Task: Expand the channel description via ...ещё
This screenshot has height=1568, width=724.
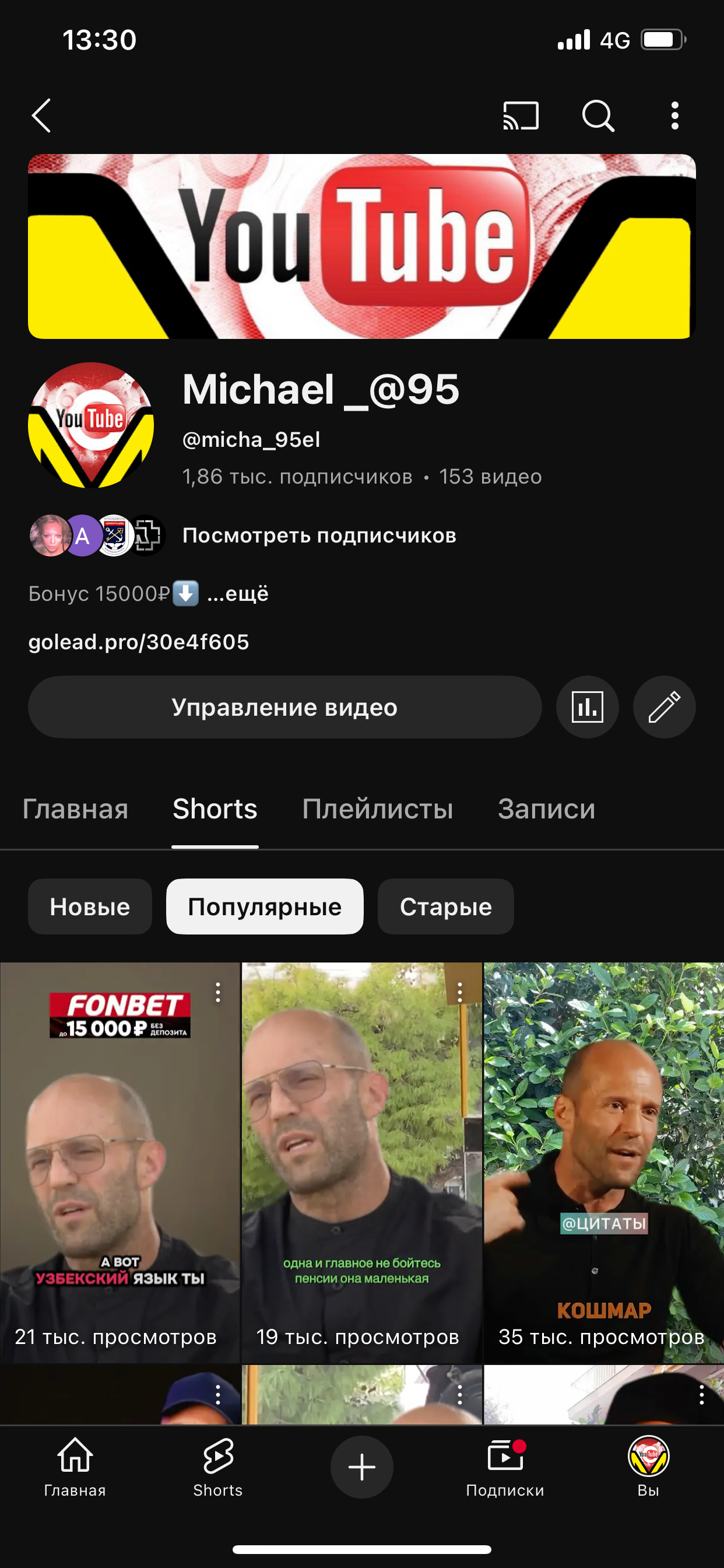Action: pyautogui.click(x=238, y=592)
